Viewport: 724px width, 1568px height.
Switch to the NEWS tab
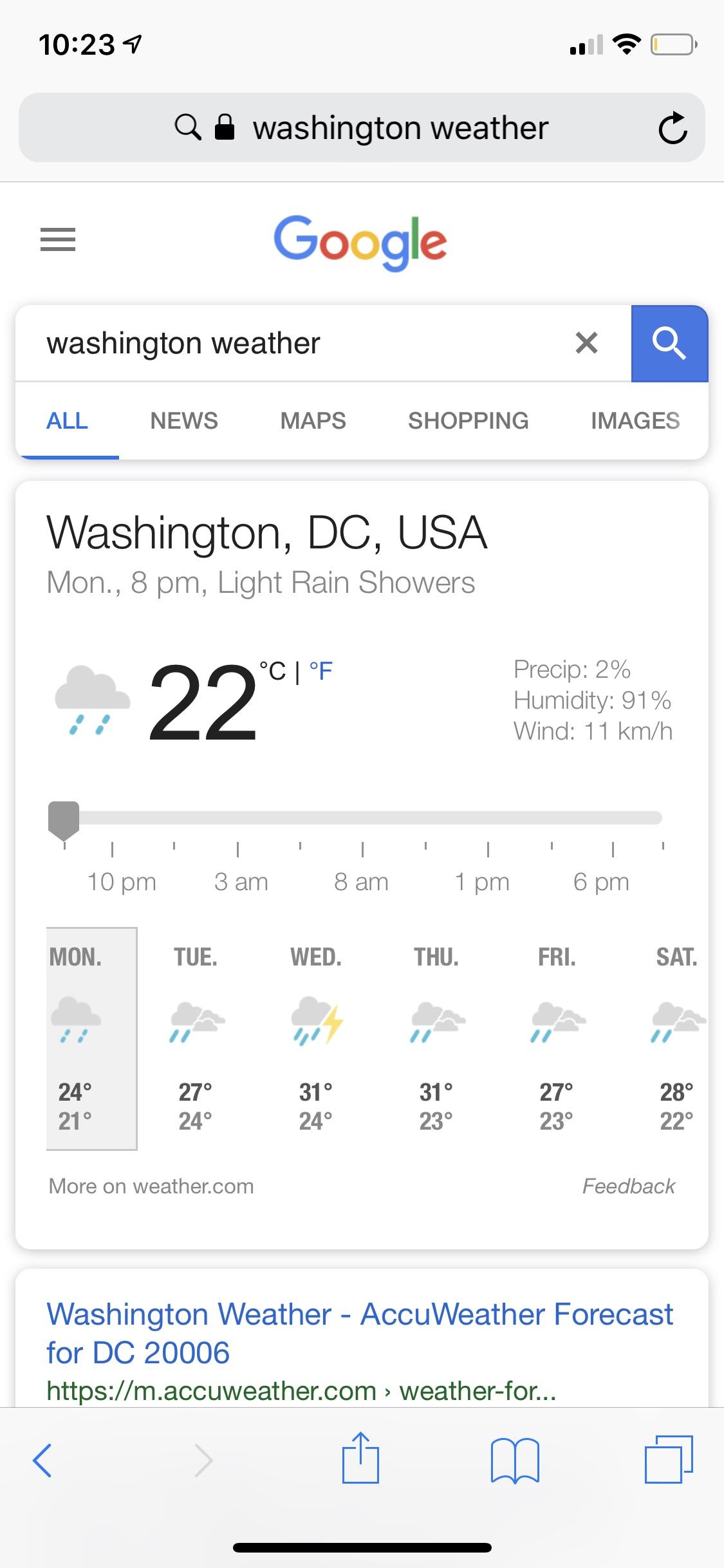tap(184, 420)
